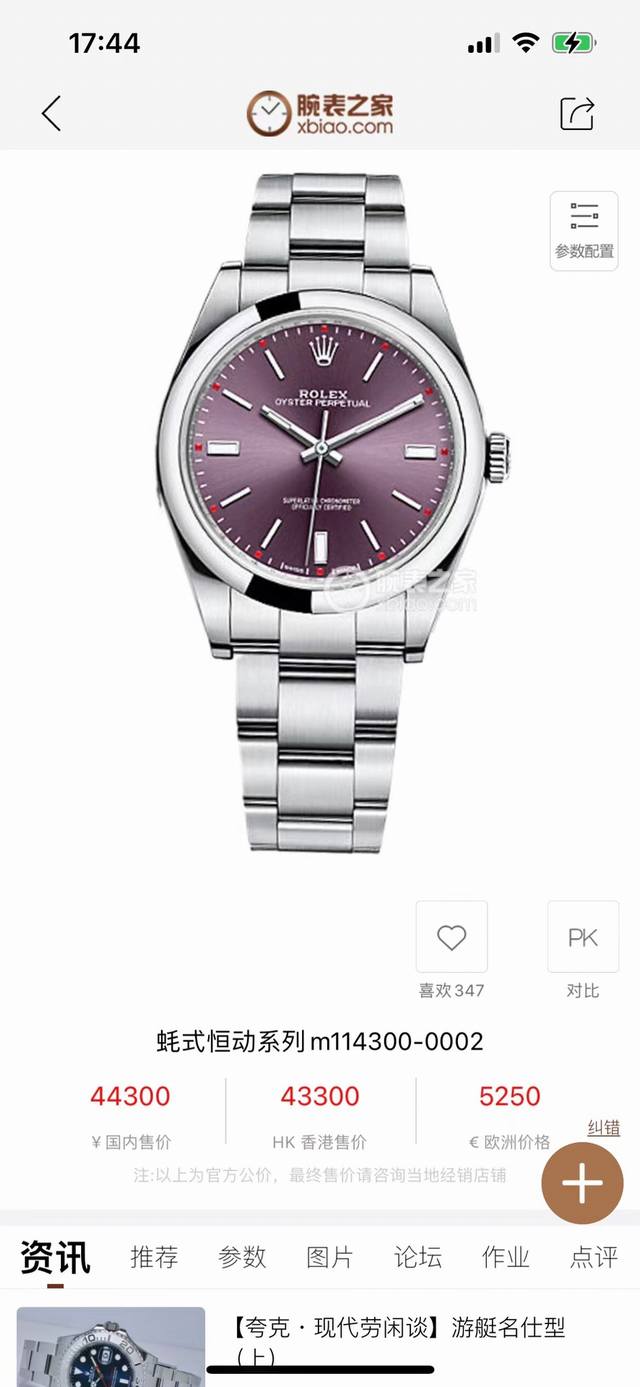Open the 参数配置 specifications button
Screen dimensions: 640x1387
tap(584, 229)
